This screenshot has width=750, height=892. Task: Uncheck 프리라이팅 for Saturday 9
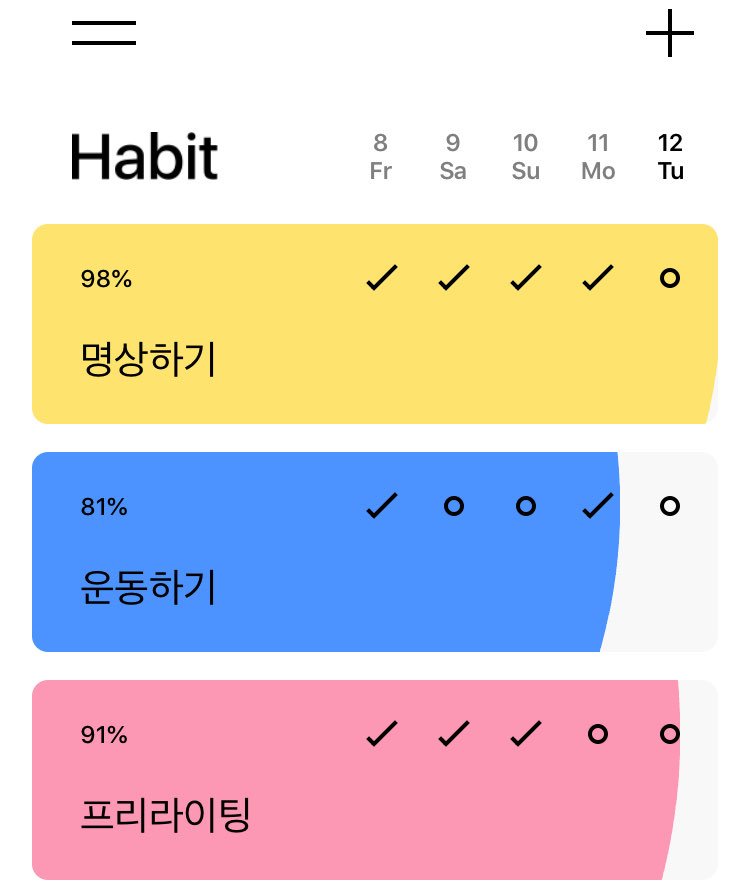point(454,733)
